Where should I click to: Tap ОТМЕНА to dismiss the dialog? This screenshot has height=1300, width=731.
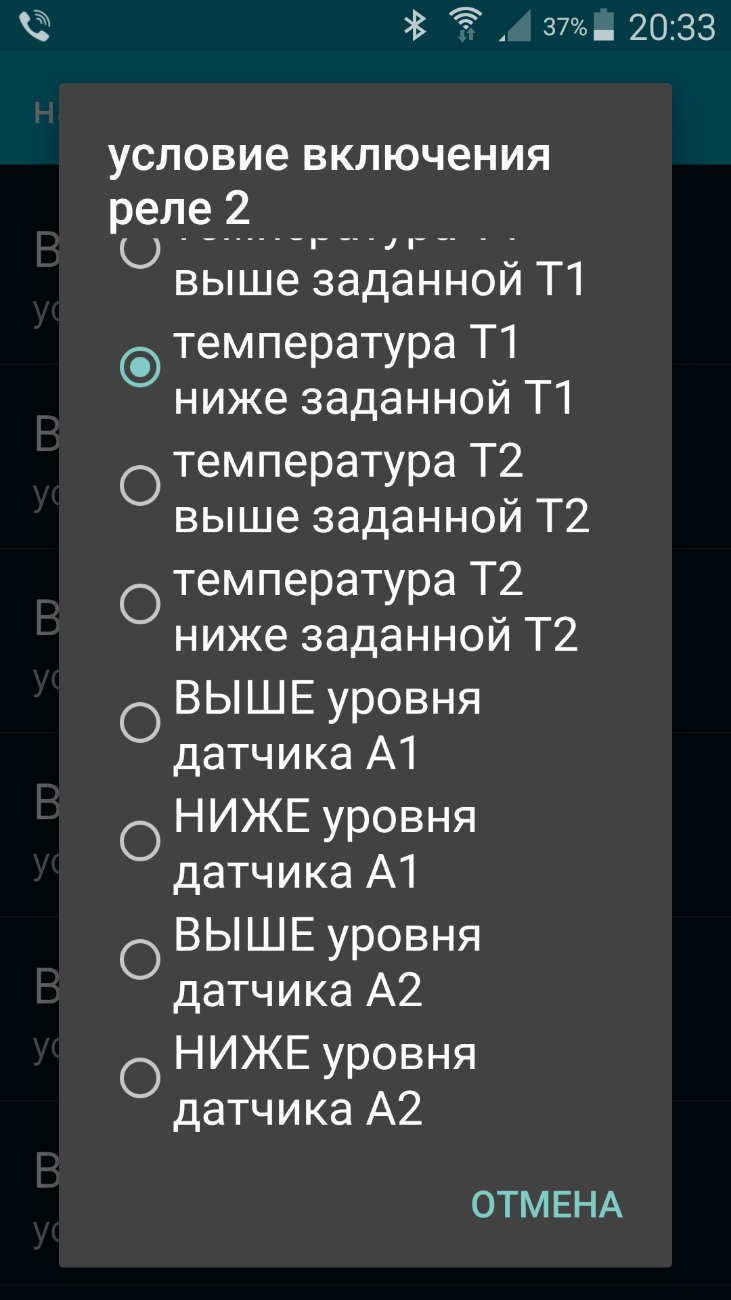tap(546, 1205)
